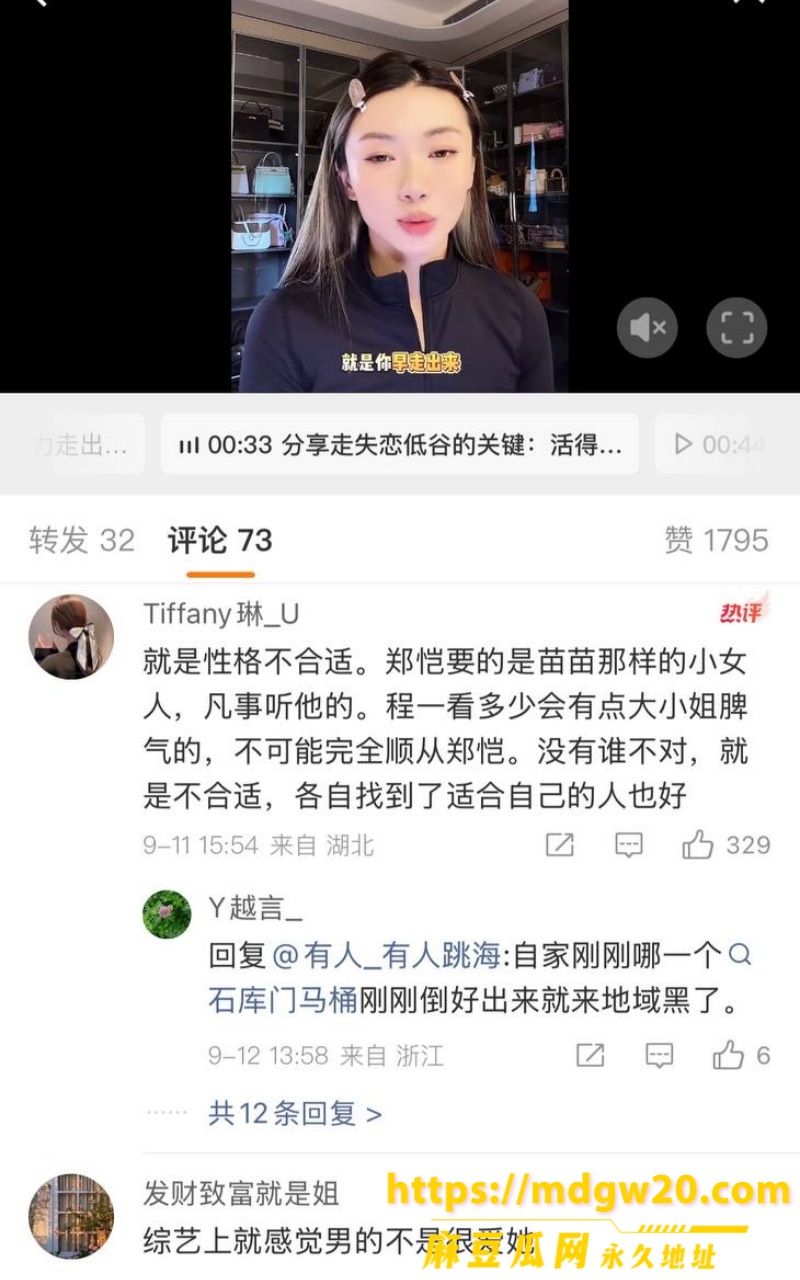Jump to the 00:33 video chapter

400,445
